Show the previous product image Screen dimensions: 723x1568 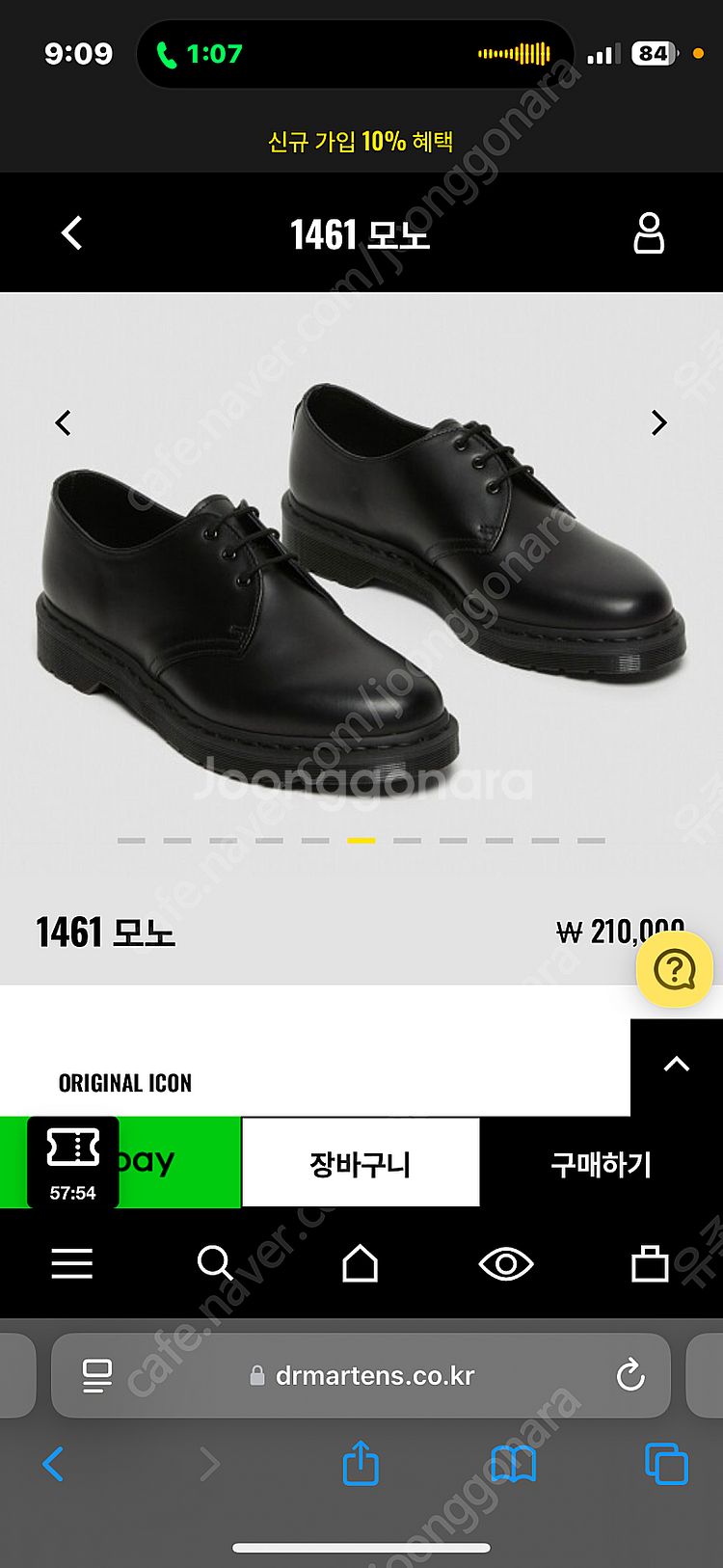click(64, 422)
